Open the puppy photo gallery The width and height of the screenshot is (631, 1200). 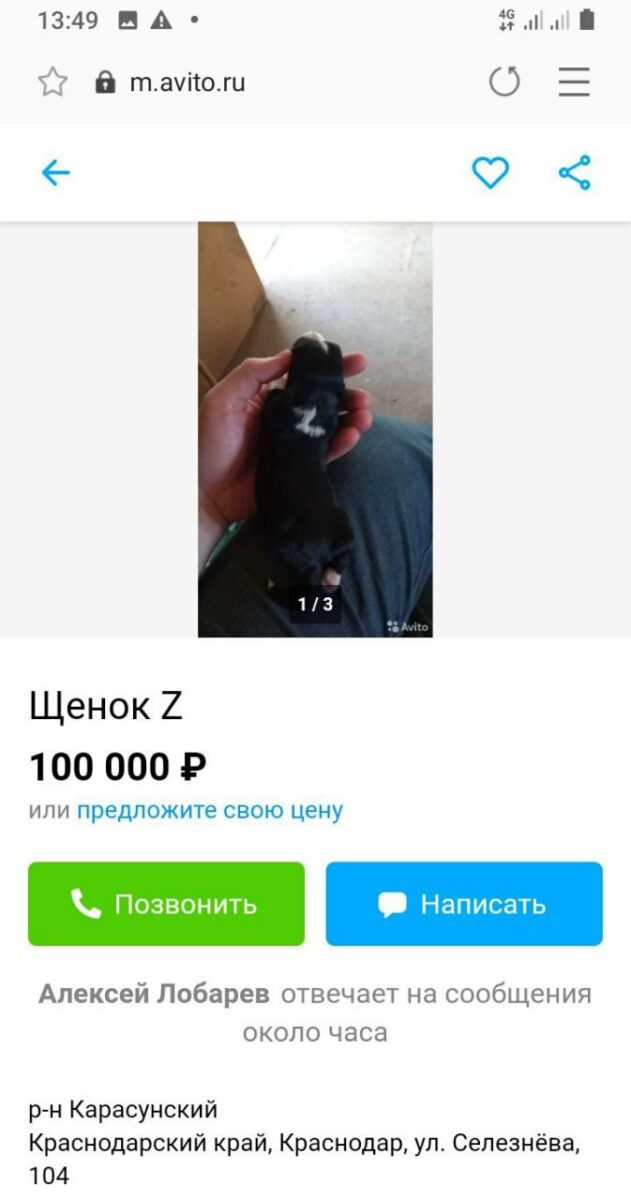pyautogui.click(x=315, y=429)
